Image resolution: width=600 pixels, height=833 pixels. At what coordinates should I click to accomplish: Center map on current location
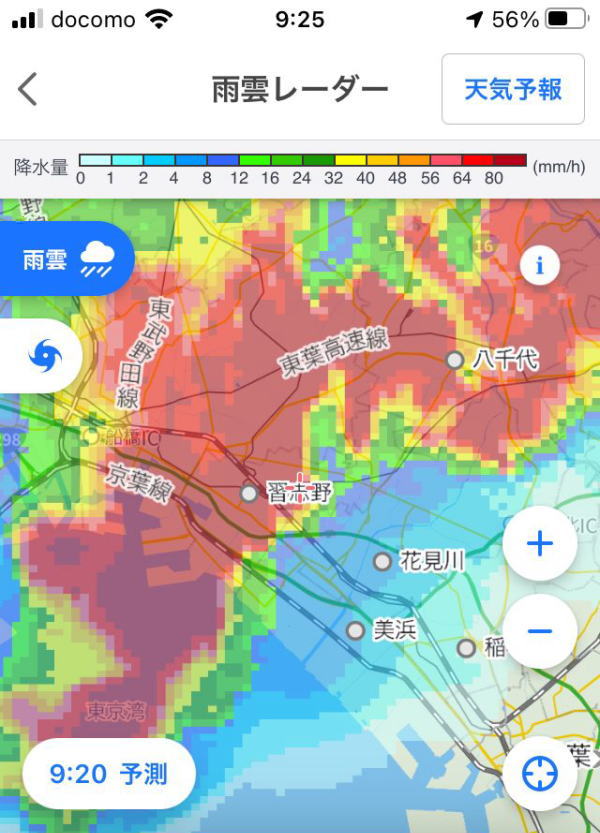539,773
